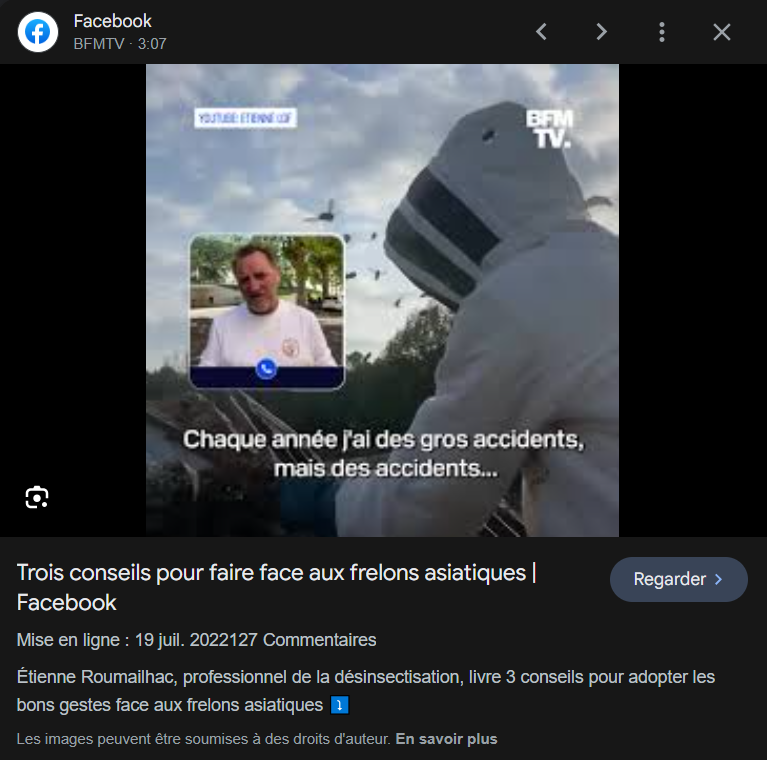The height and width of the screenshot is (760, 767).
Task: Open the 'En savoir plus' copyright link
Action: [x=446, y=740]
